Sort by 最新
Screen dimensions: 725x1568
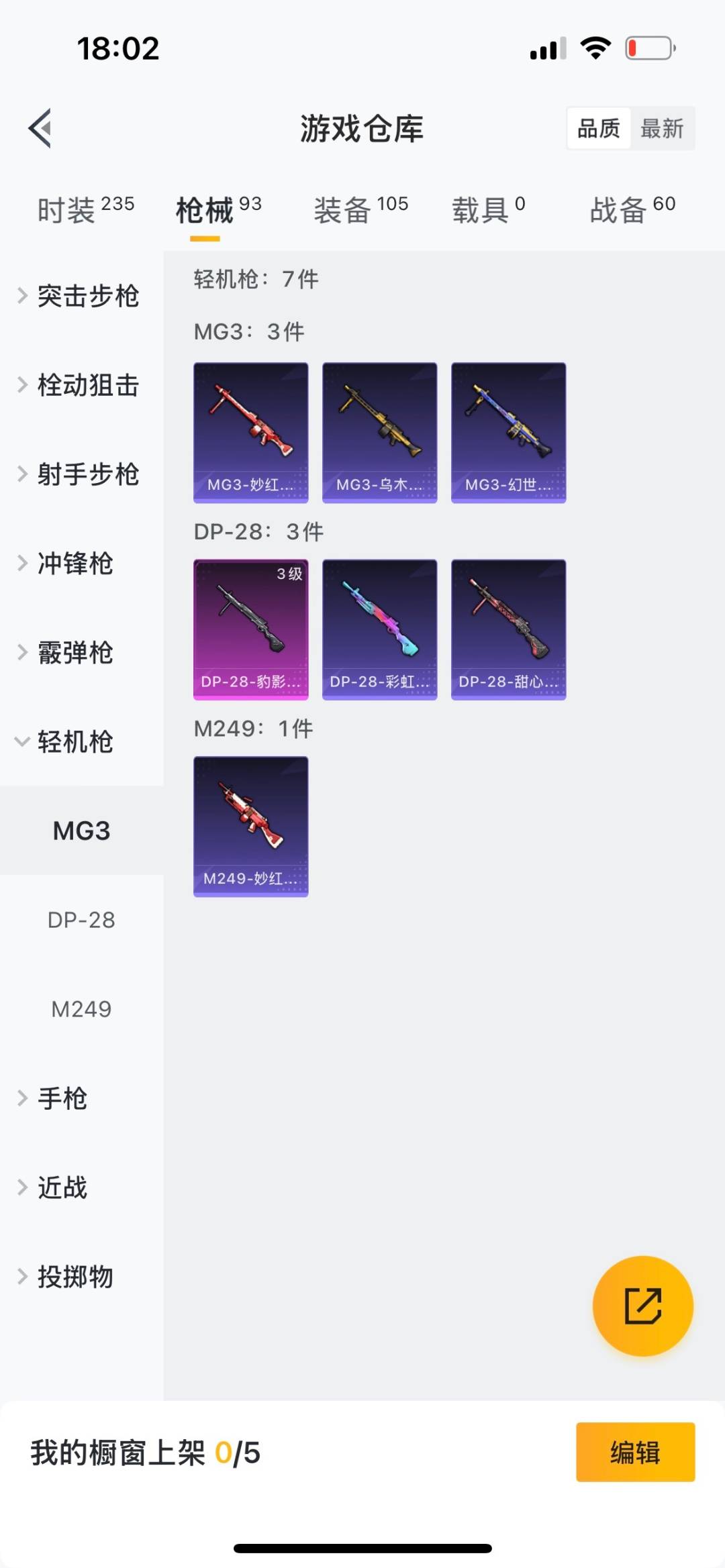pos(662,128)
